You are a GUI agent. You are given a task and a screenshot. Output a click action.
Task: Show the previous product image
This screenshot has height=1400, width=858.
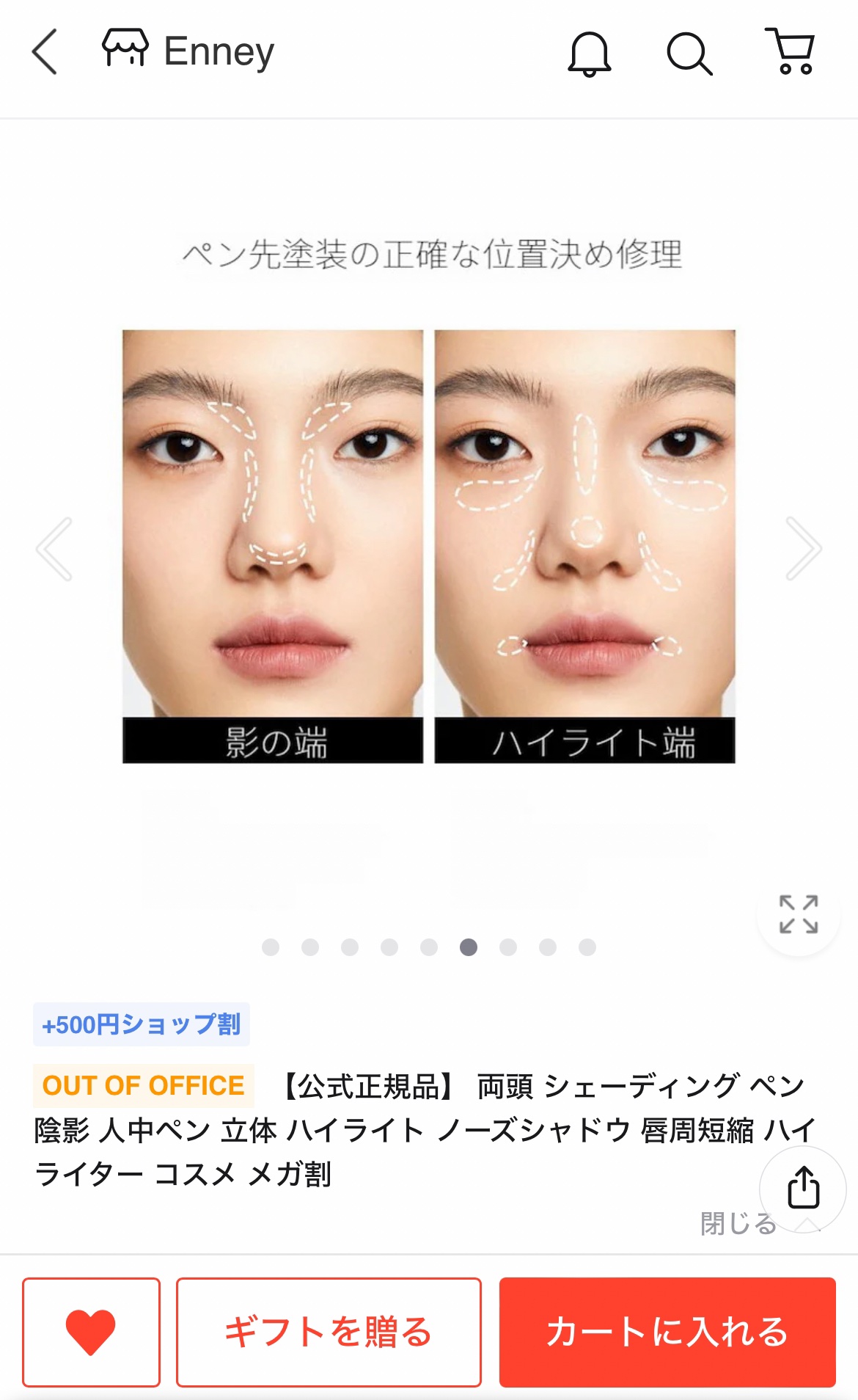pos(55,548)
